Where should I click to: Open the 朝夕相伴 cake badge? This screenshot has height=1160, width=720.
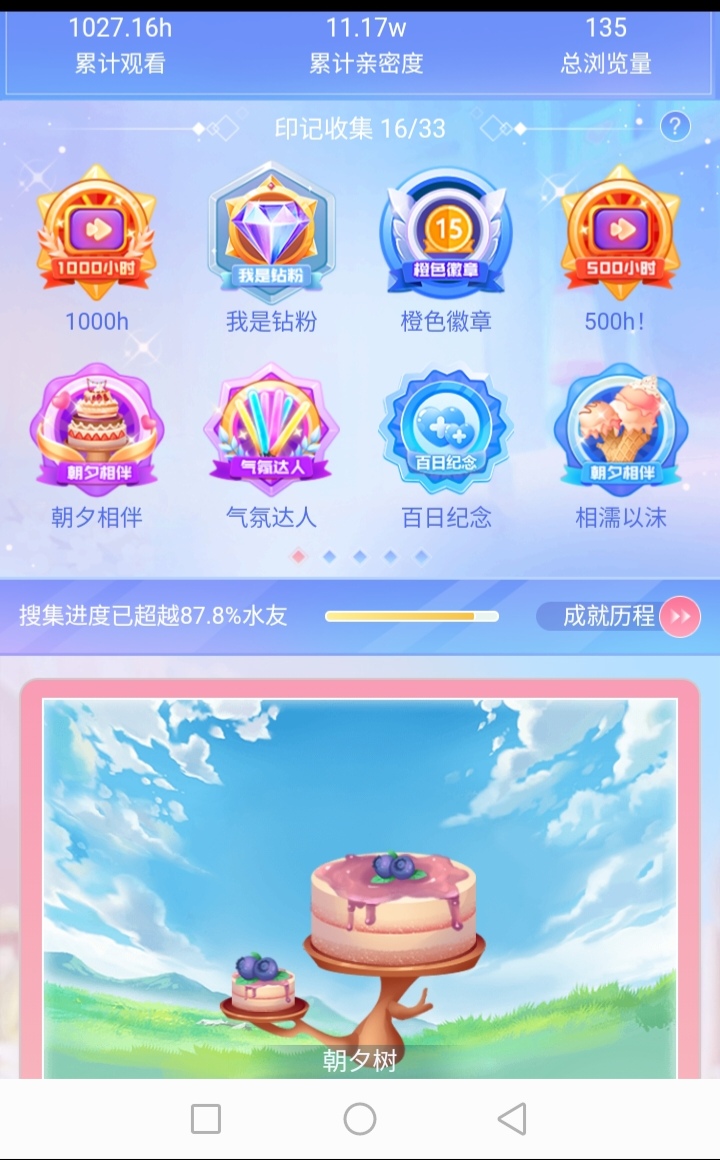[x=97, y=430]
